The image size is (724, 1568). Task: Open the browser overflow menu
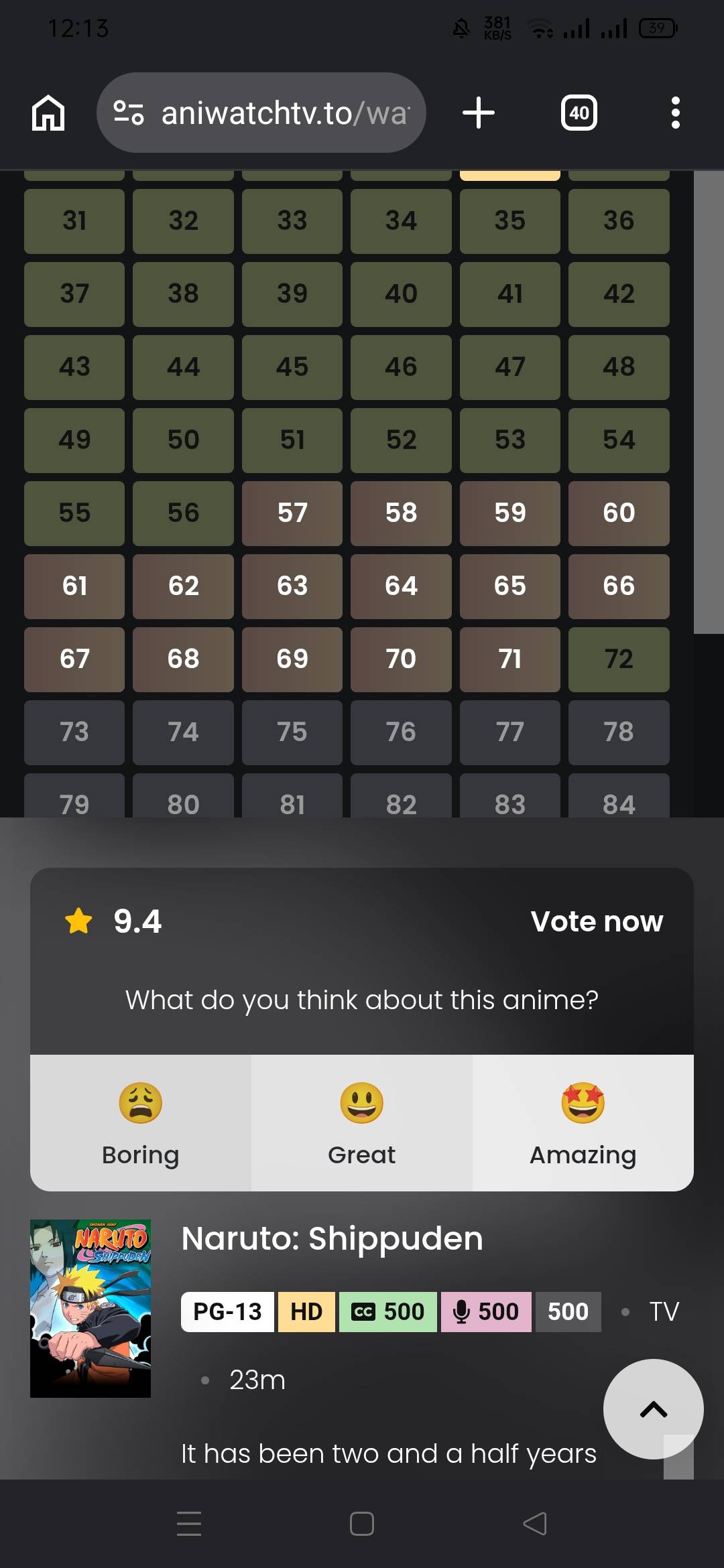(x=675, y=113)
